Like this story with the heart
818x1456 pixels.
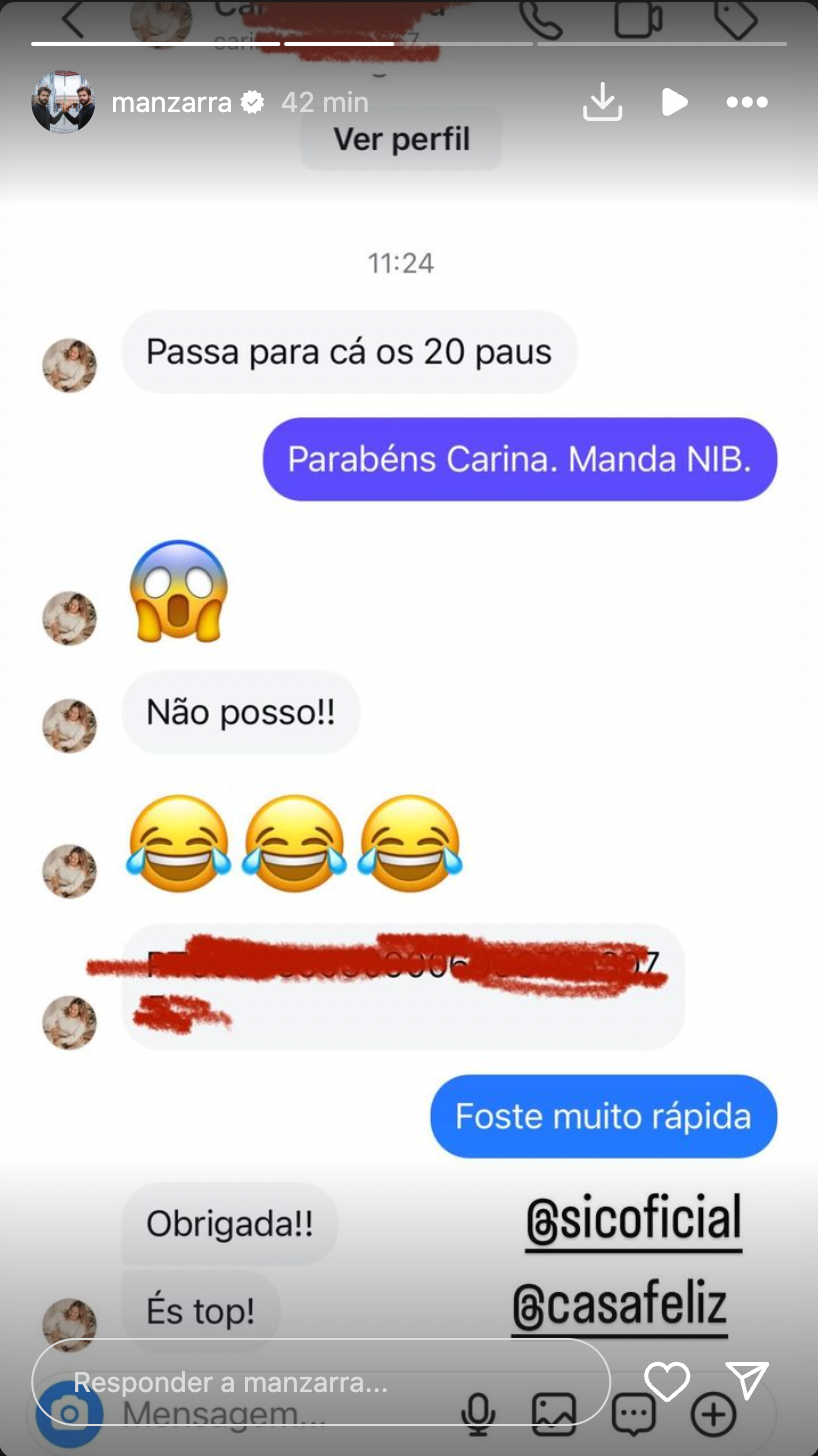[667, 1381]
